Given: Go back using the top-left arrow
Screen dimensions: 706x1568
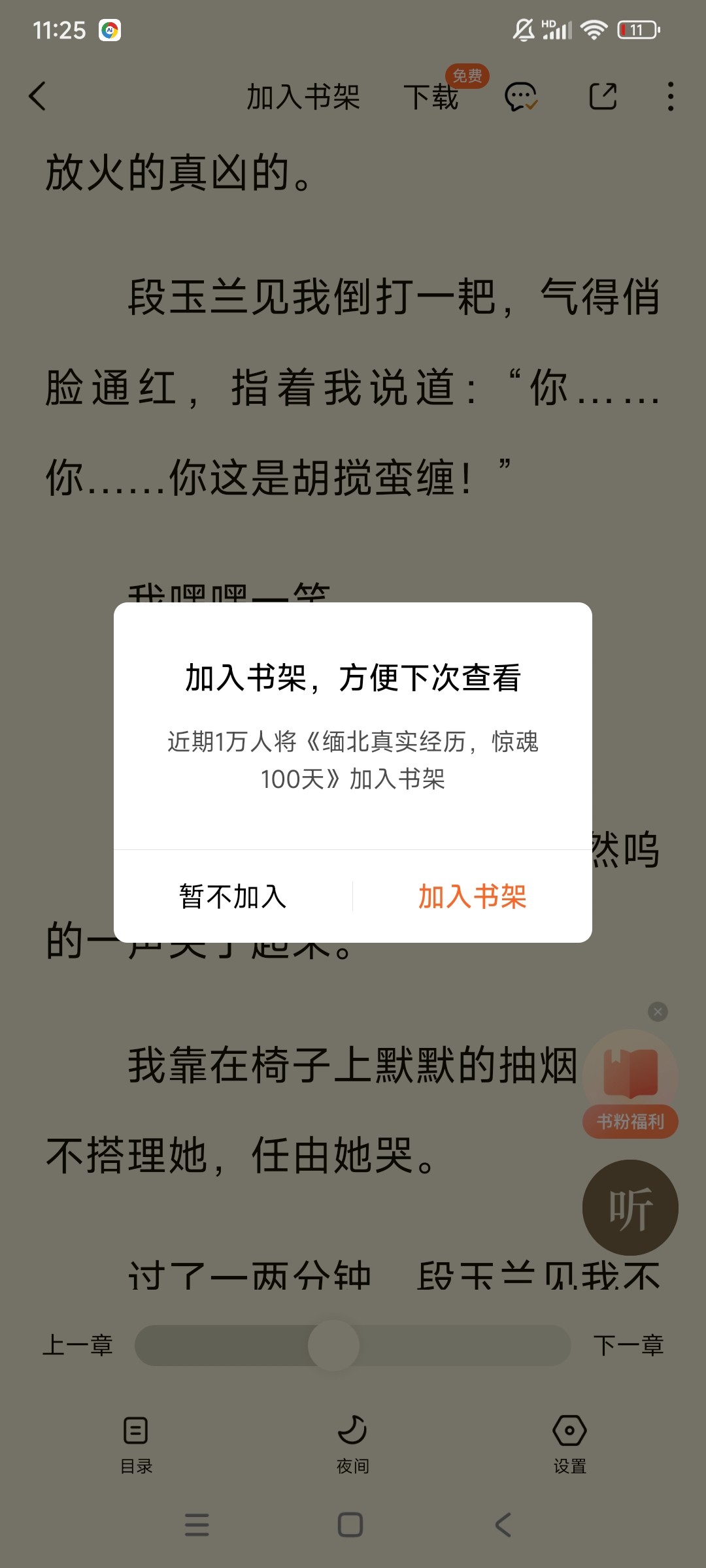Looking at the screenshot, I should tap(38, 97).
